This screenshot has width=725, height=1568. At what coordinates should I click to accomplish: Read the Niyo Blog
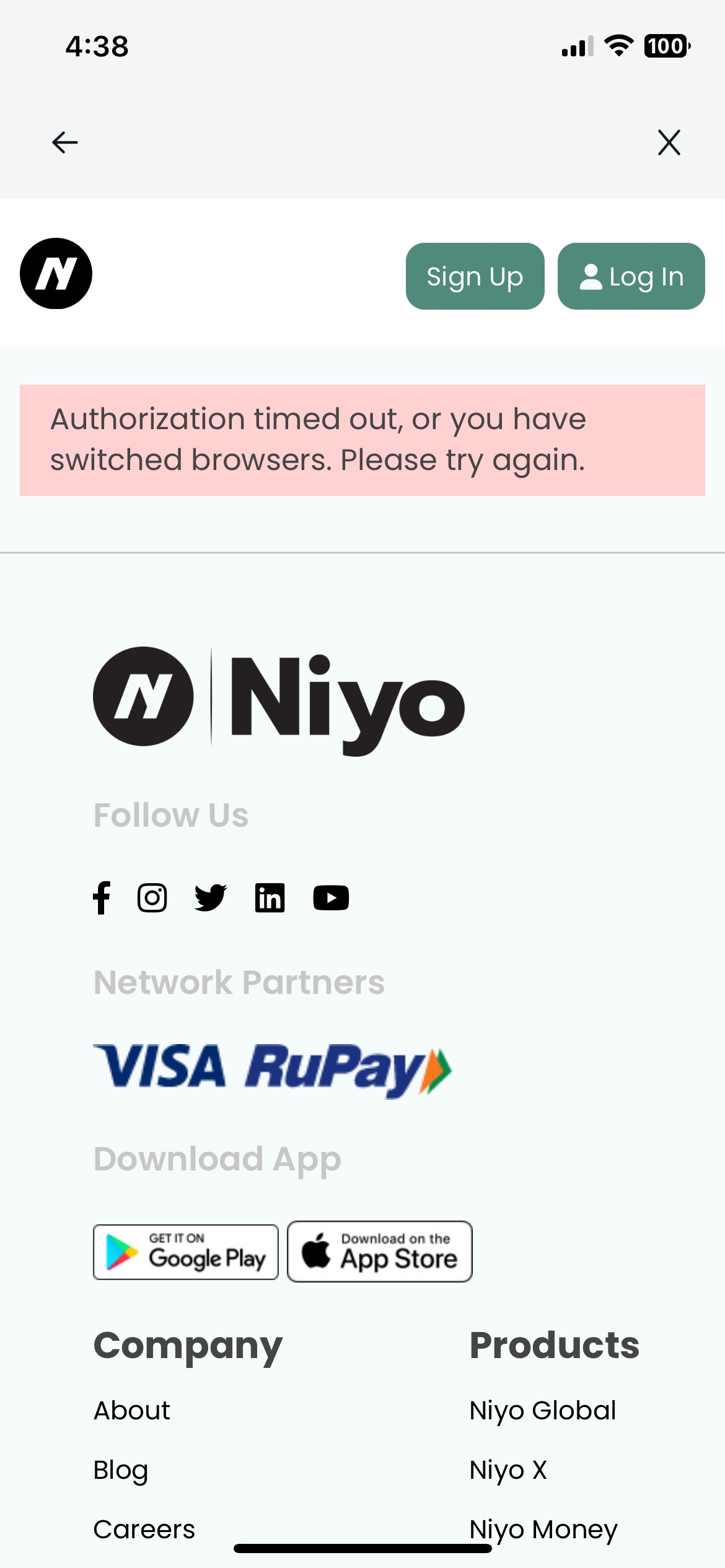121,1470
